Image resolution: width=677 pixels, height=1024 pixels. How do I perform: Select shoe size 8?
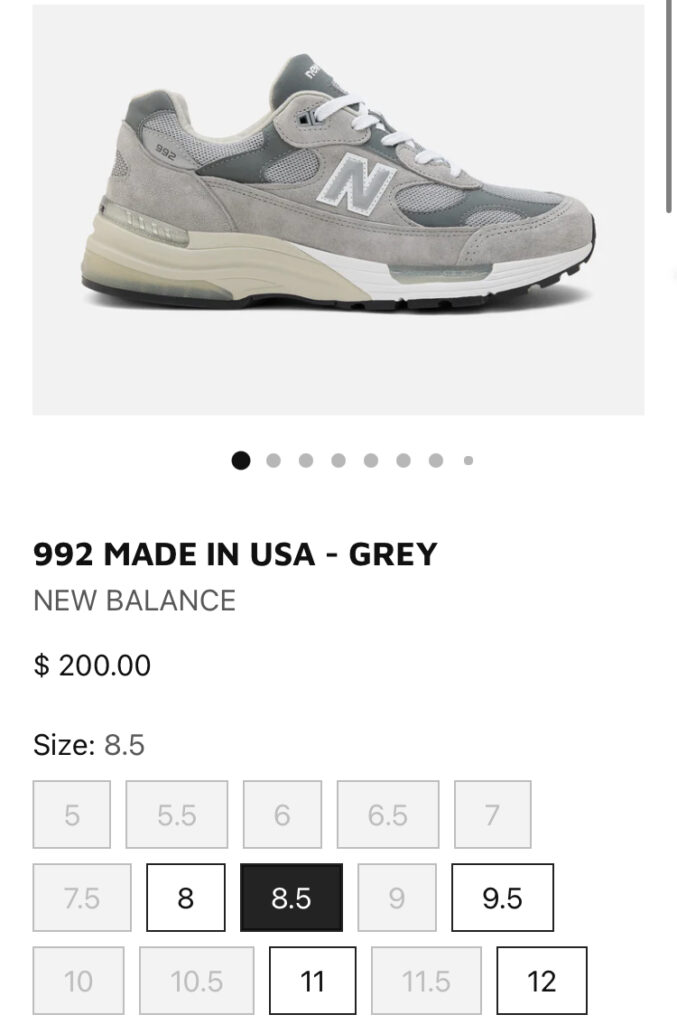click(x=185, y=898)
